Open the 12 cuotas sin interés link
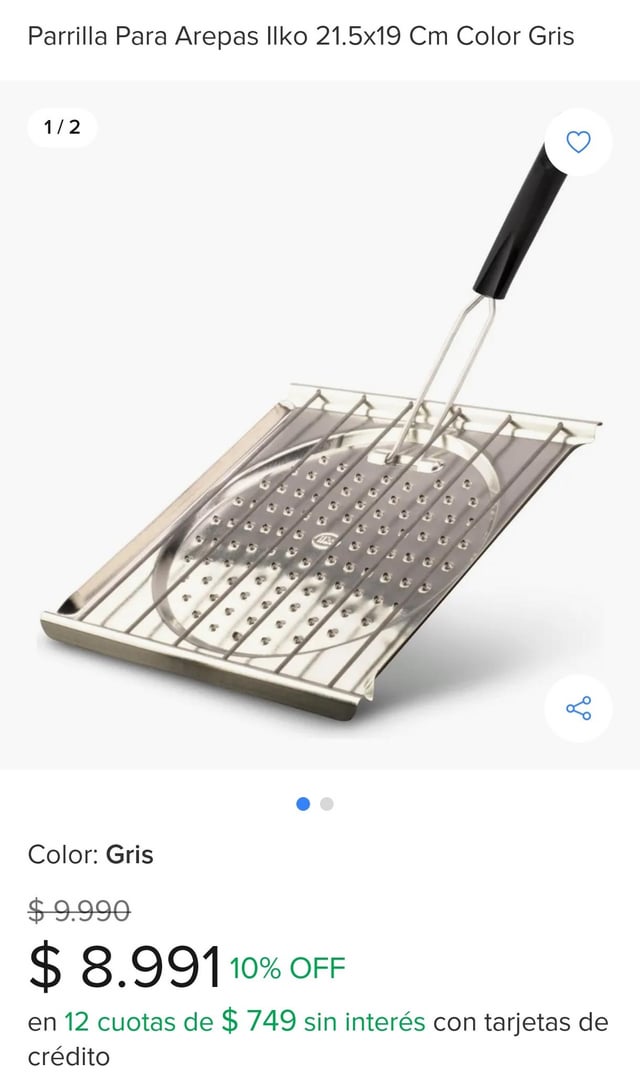This screenshot has height=1073, width=640. (245, 1022)
